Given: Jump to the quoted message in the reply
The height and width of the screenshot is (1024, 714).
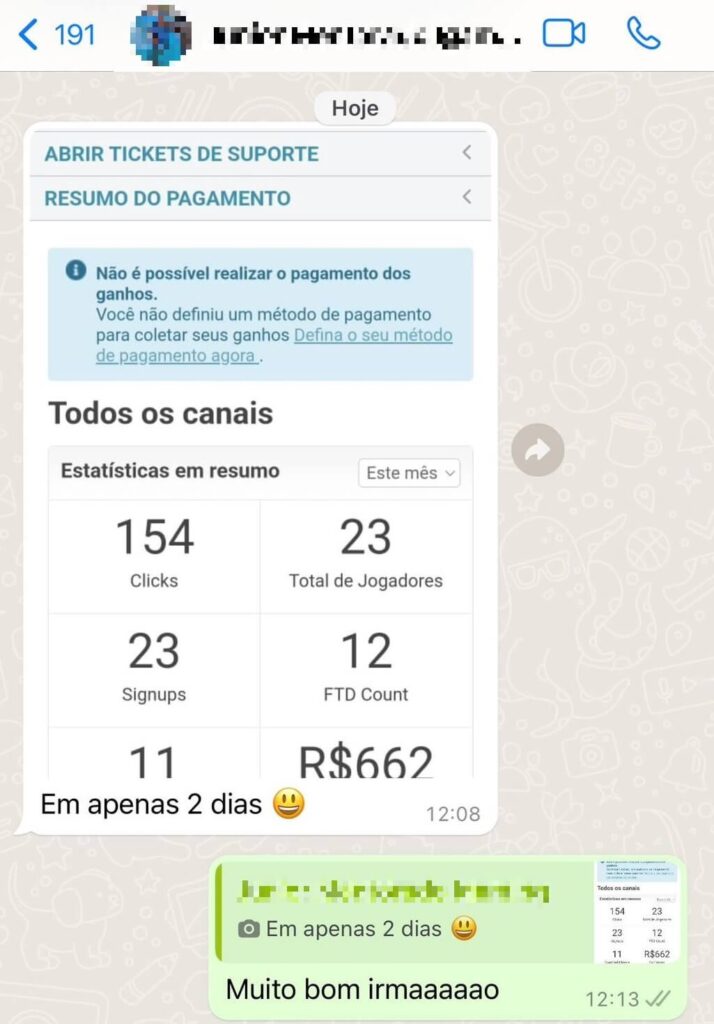Looking at the screenshot, I should (x=400, y=910).
